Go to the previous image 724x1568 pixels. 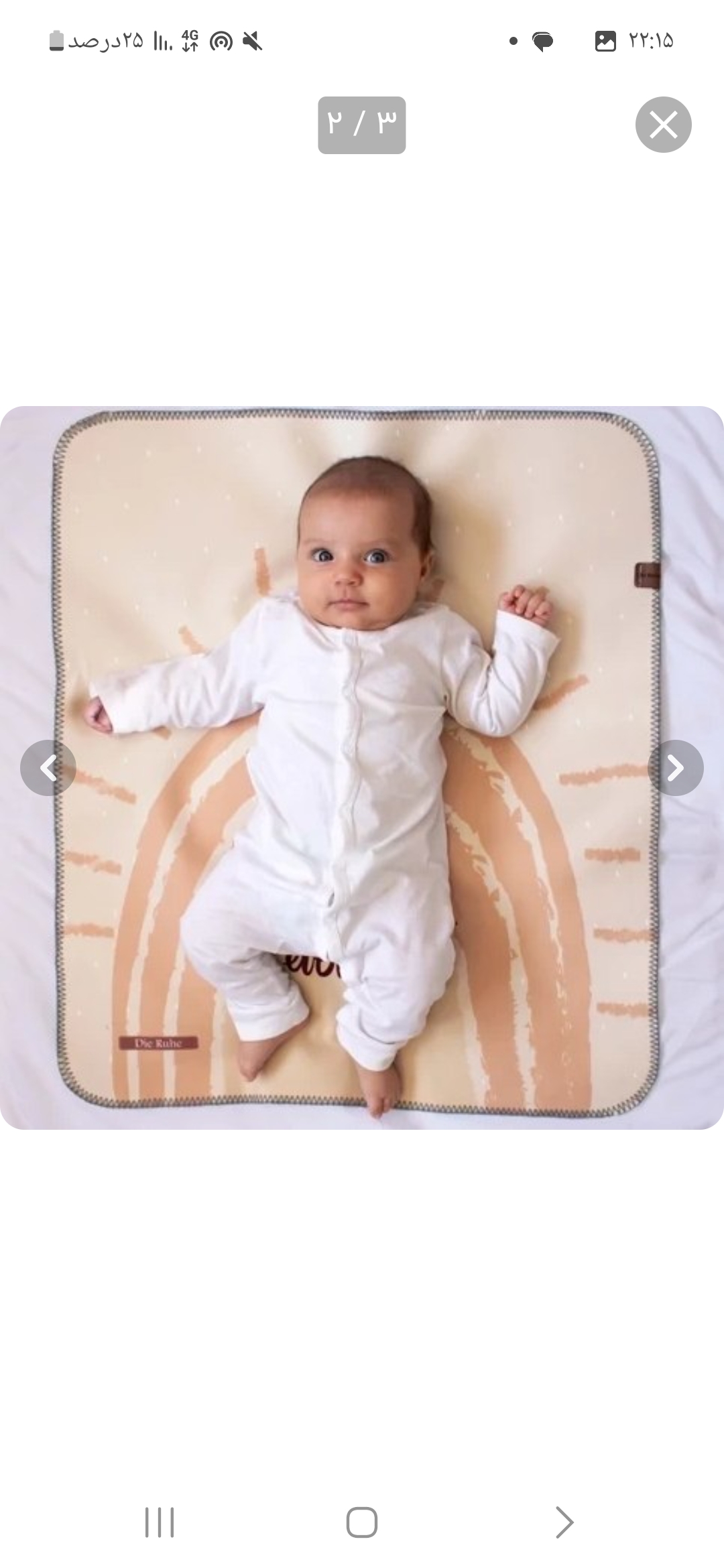[x=48, y=768]
